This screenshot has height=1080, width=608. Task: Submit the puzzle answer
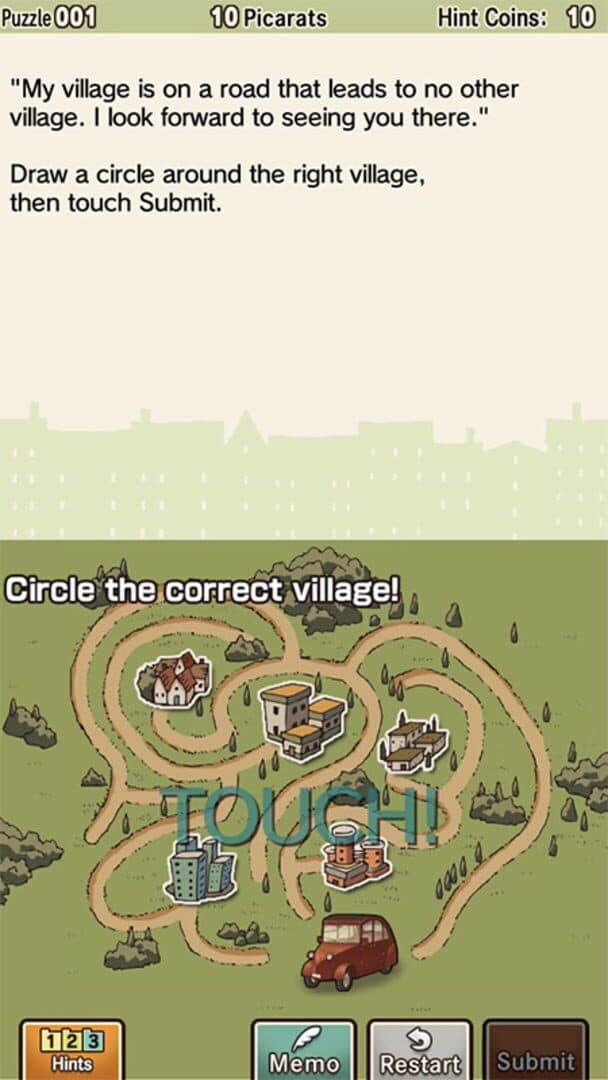536,1051
